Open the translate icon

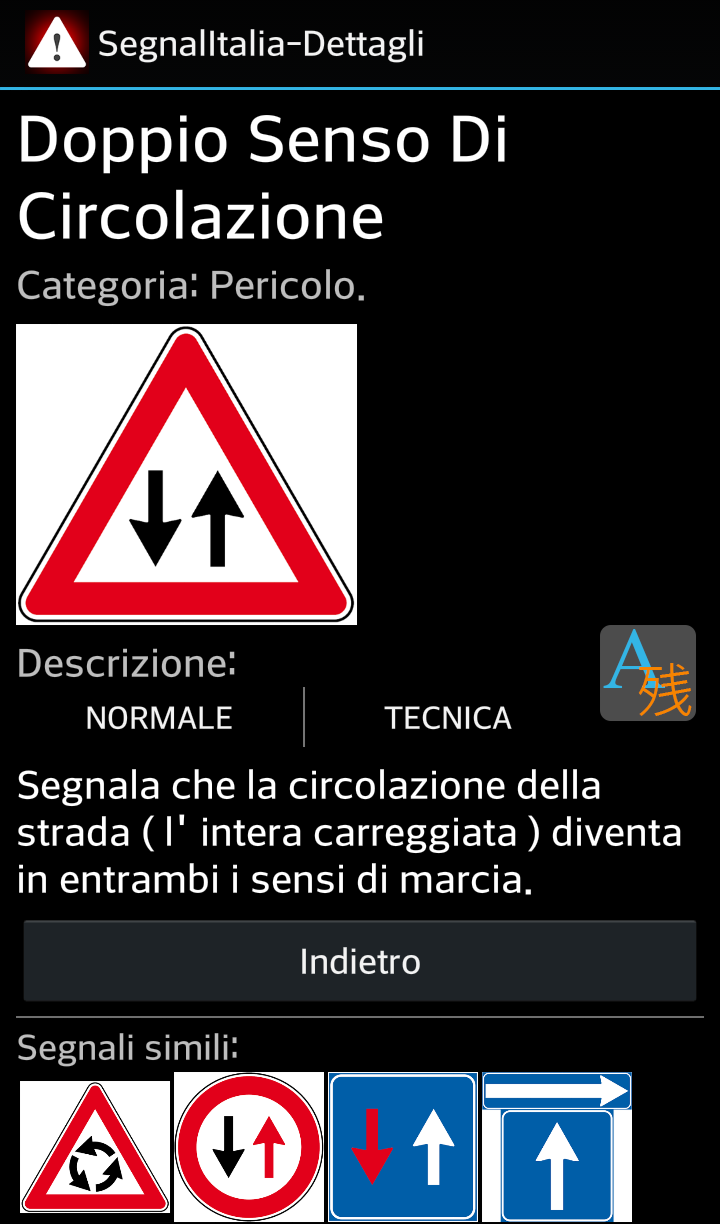pyautogui.click(x=647, y=673)
